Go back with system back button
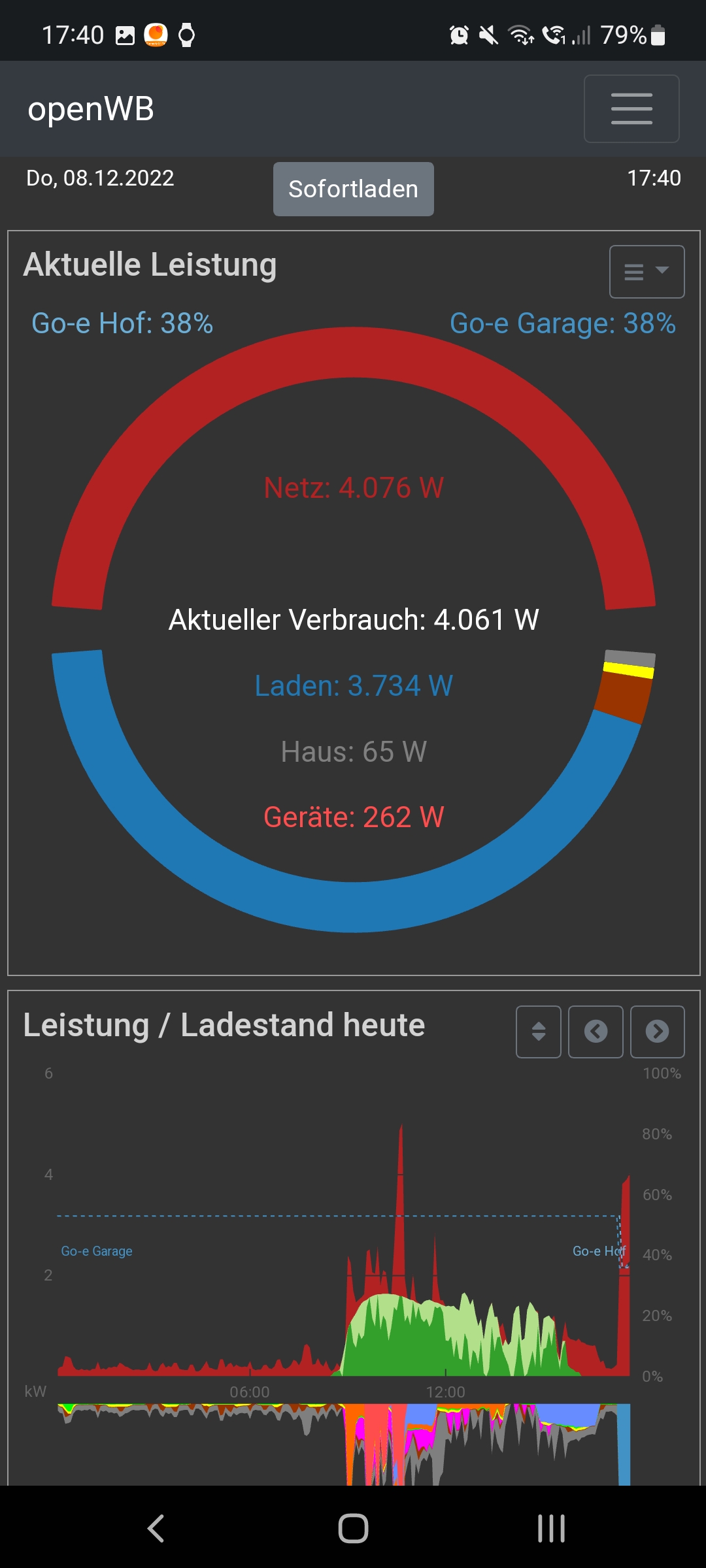 [156, 1528]
